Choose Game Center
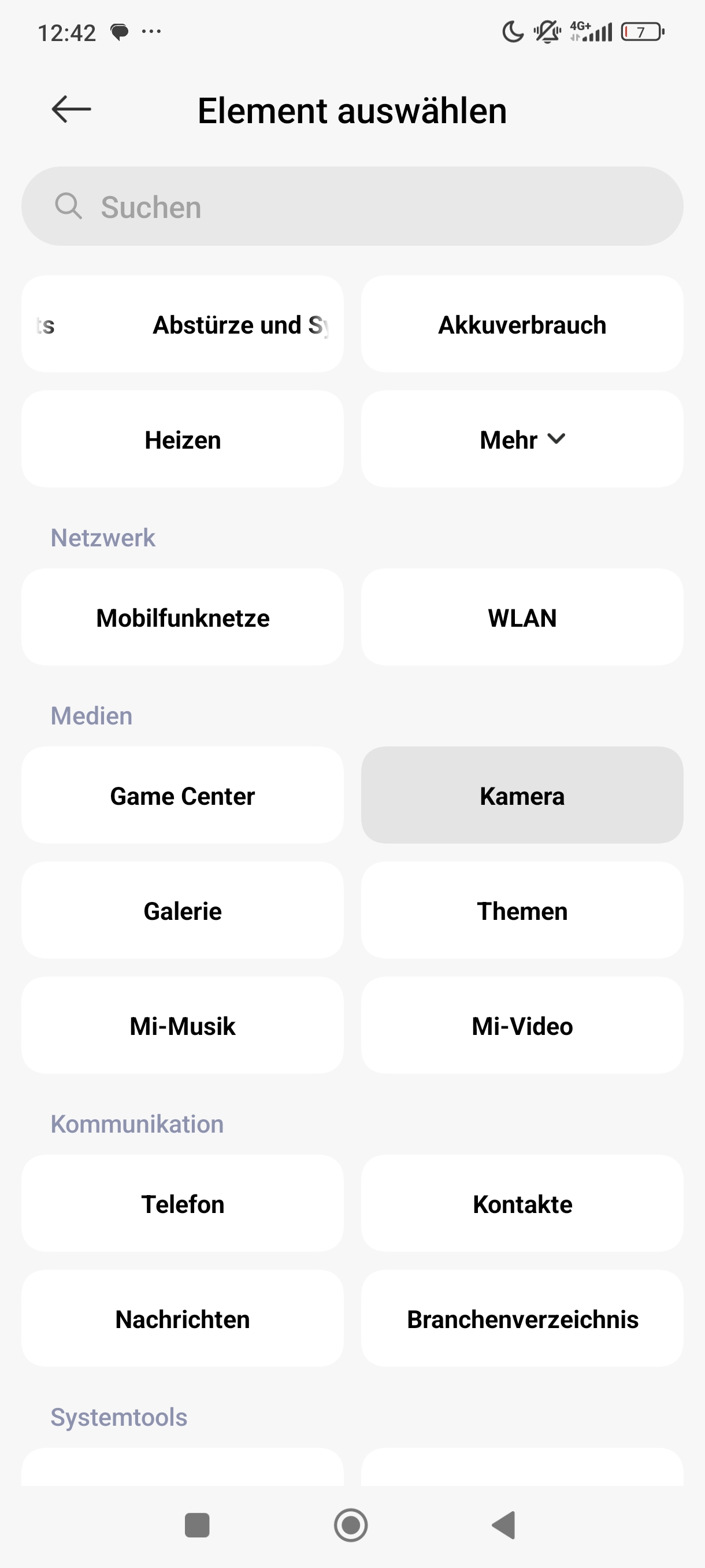The height and width of the screenshot is (1568, 705). tap(183, 795)
